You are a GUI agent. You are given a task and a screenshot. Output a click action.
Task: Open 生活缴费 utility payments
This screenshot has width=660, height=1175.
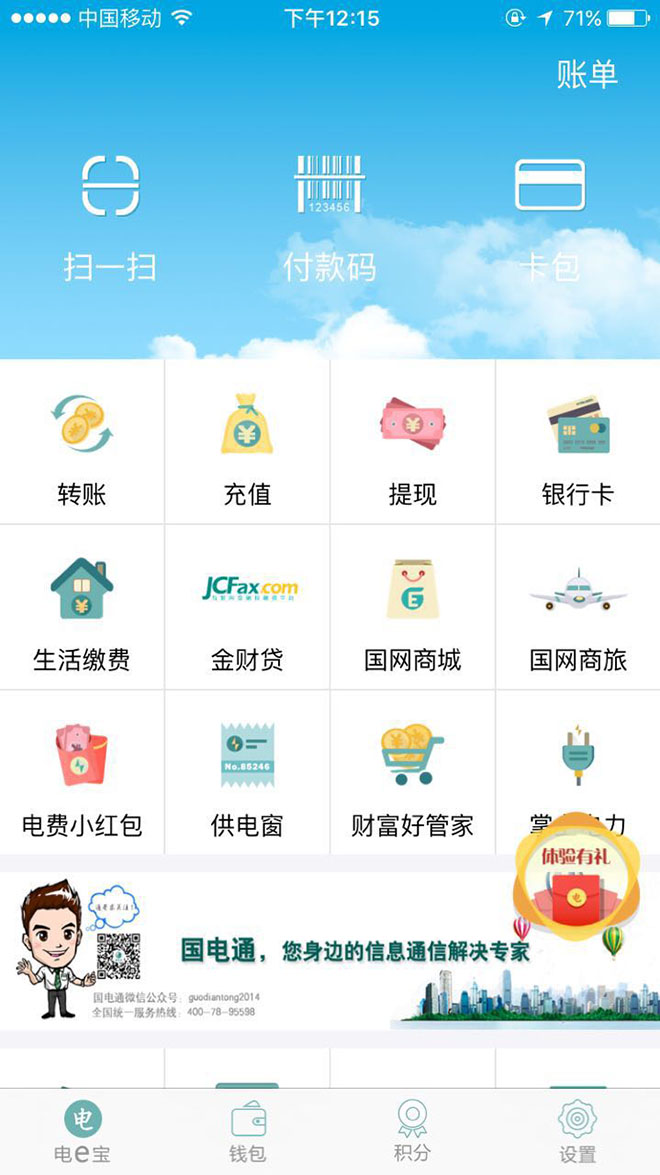point(82,608)
